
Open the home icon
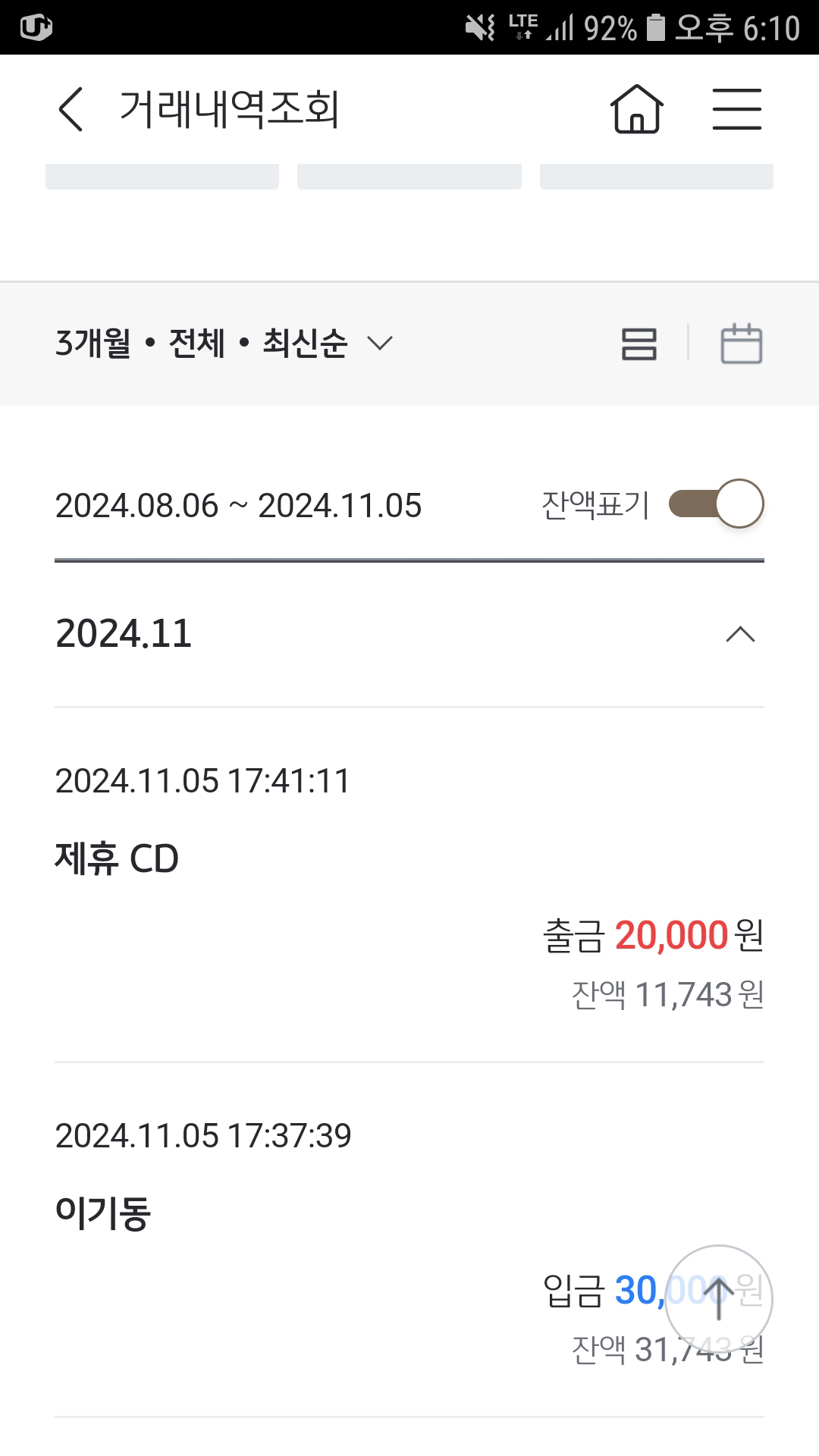point(637,109)
